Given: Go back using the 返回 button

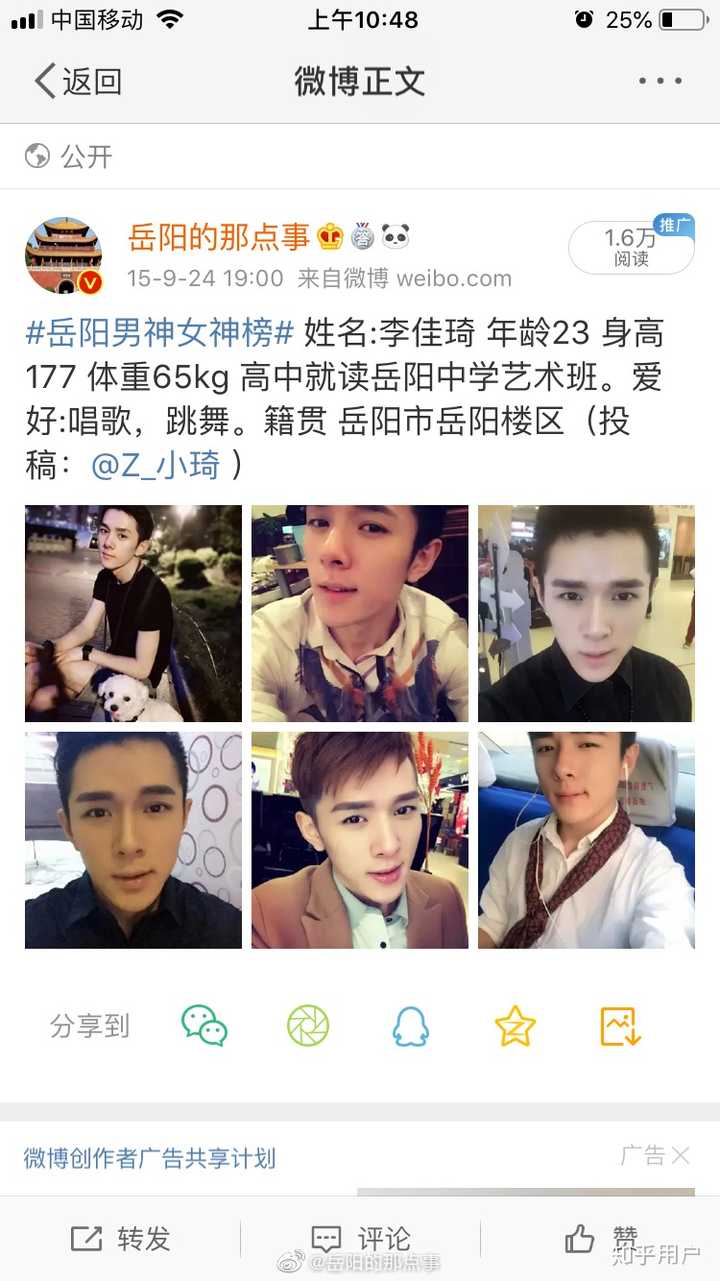Looking at the screenshot, I should coord(78,81).
